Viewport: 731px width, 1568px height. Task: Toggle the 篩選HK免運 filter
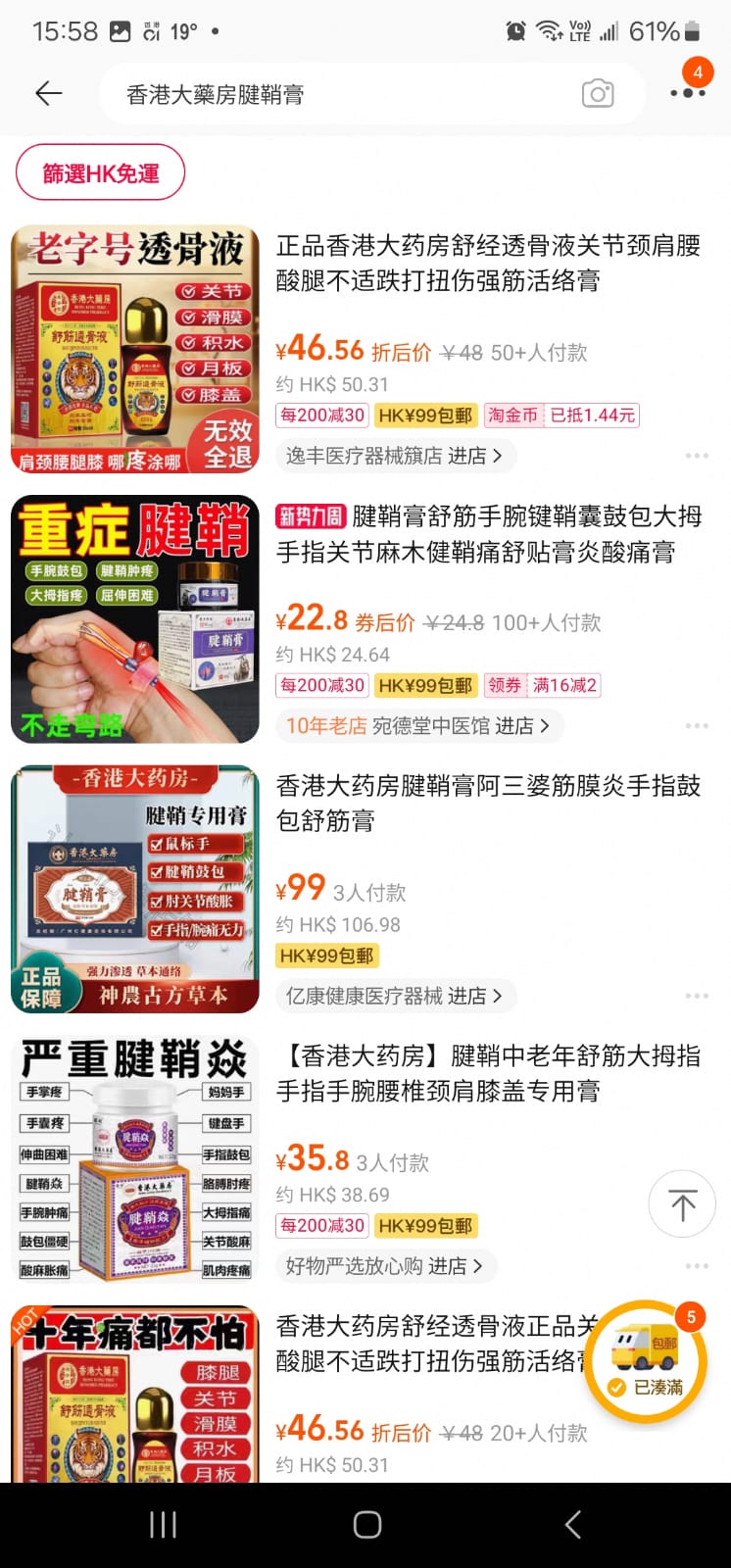coord(100,171)
